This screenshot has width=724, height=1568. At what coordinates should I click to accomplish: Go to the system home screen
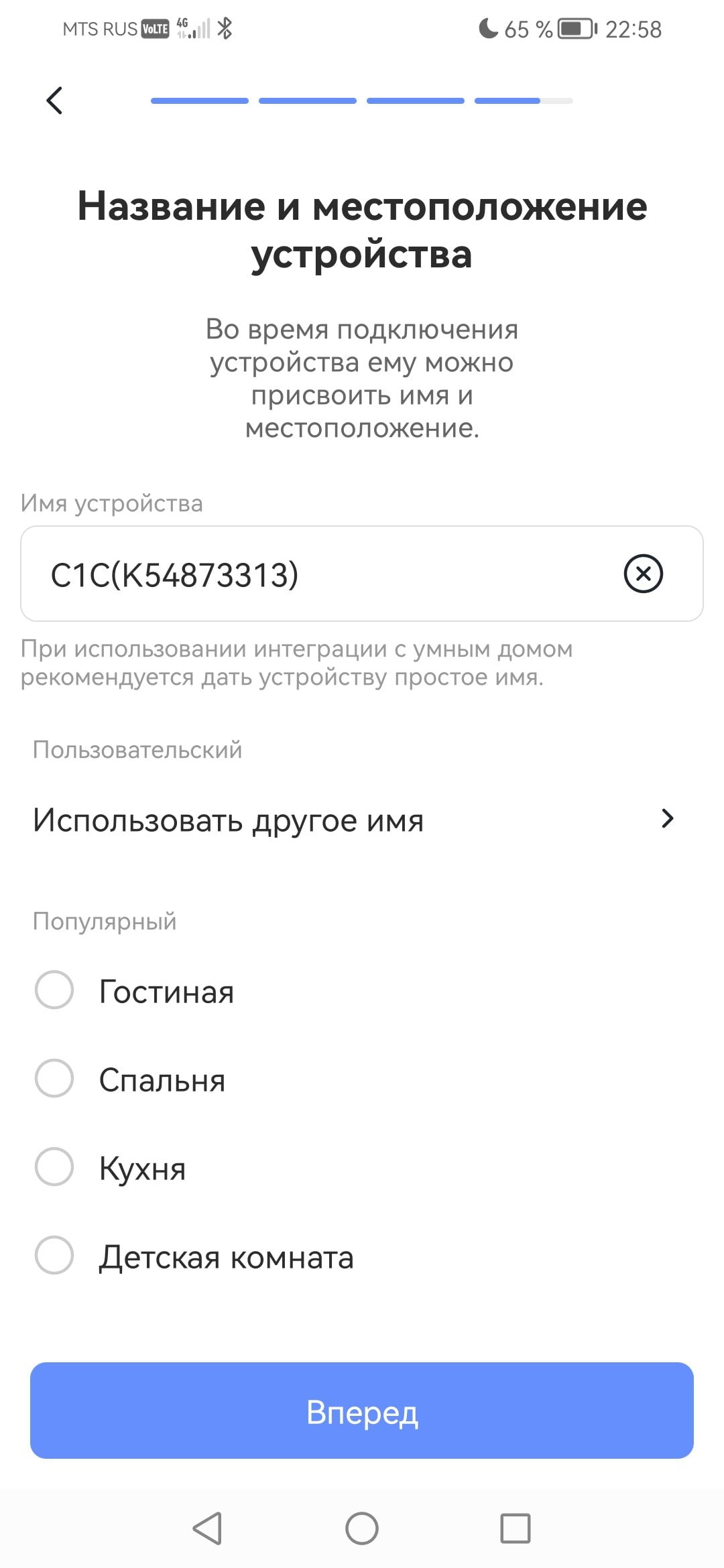(x=362, y=1528)
